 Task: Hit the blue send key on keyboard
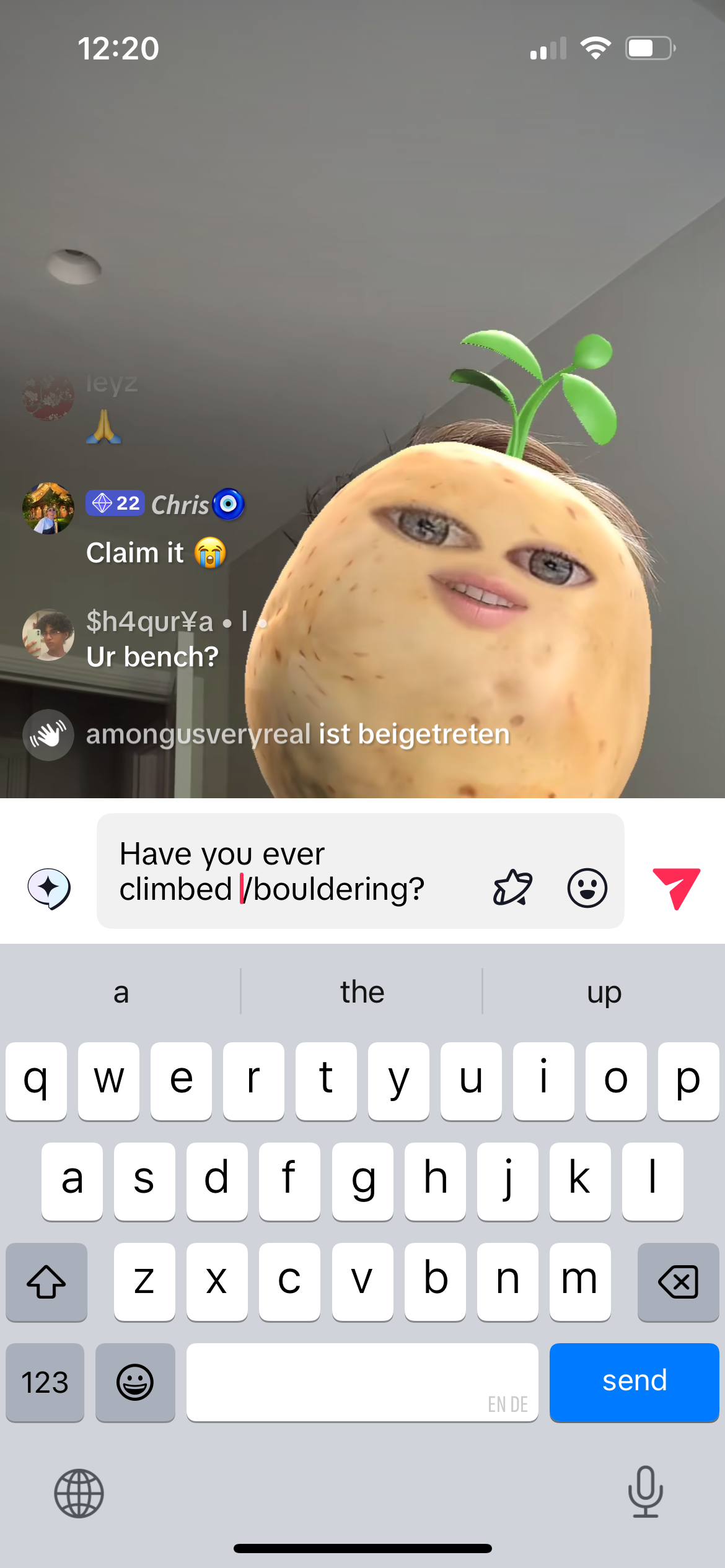click(634, 1382)
